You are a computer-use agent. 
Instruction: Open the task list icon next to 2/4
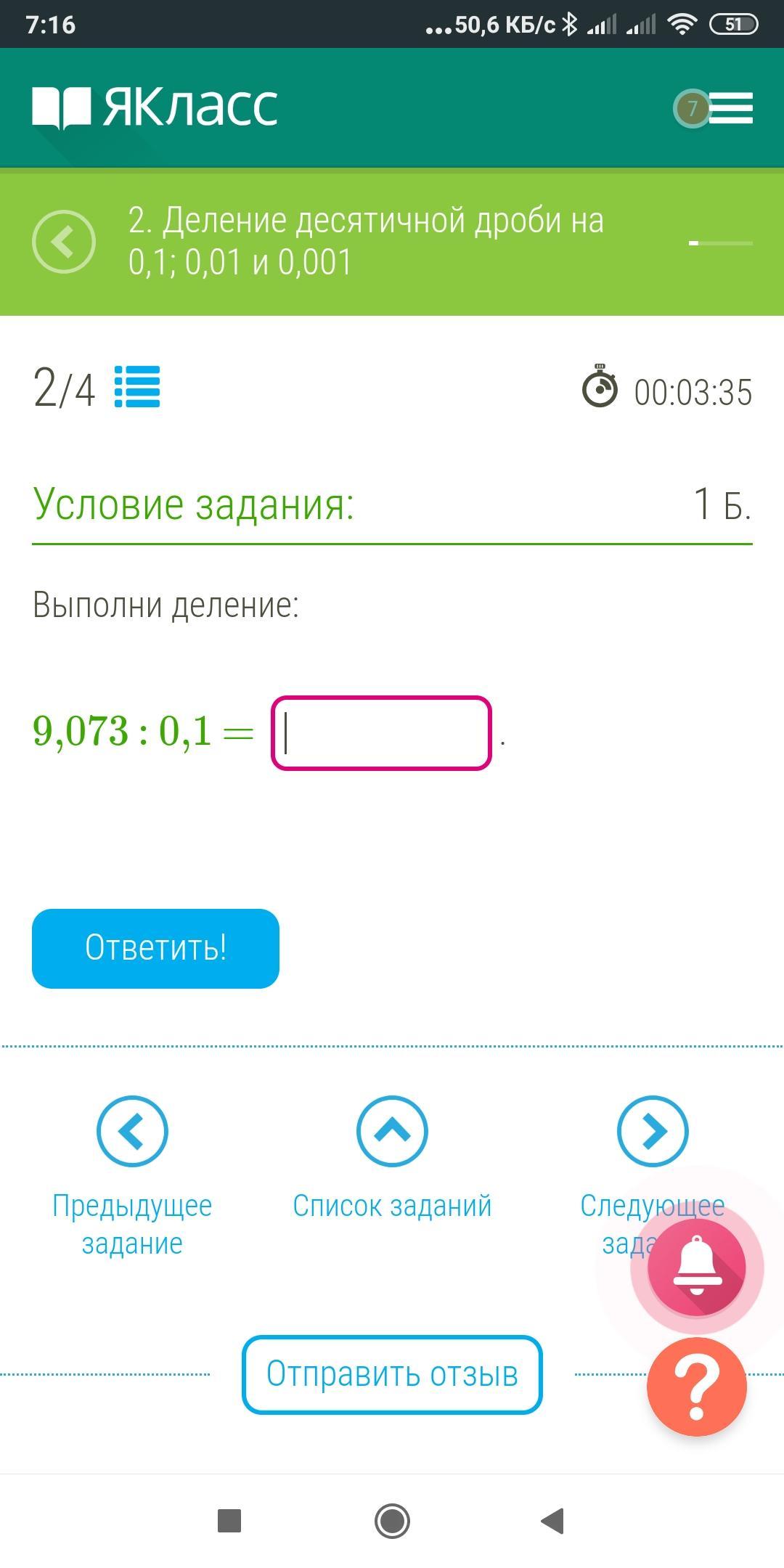[137, 387]
